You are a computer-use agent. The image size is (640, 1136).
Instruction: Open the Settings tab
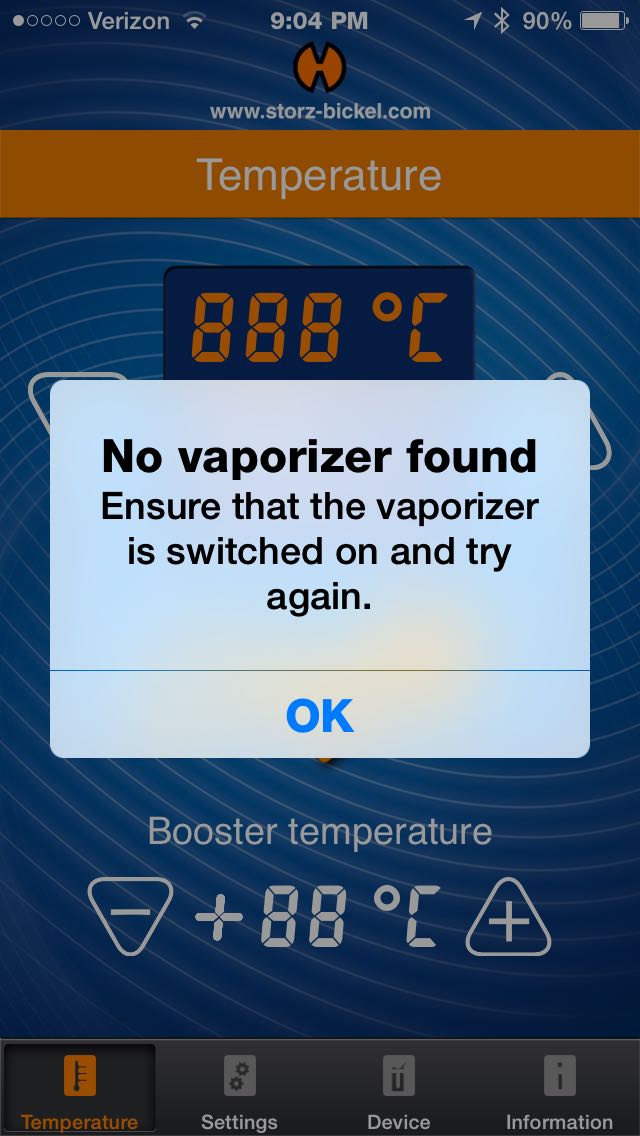click(x=239, y=1090)
